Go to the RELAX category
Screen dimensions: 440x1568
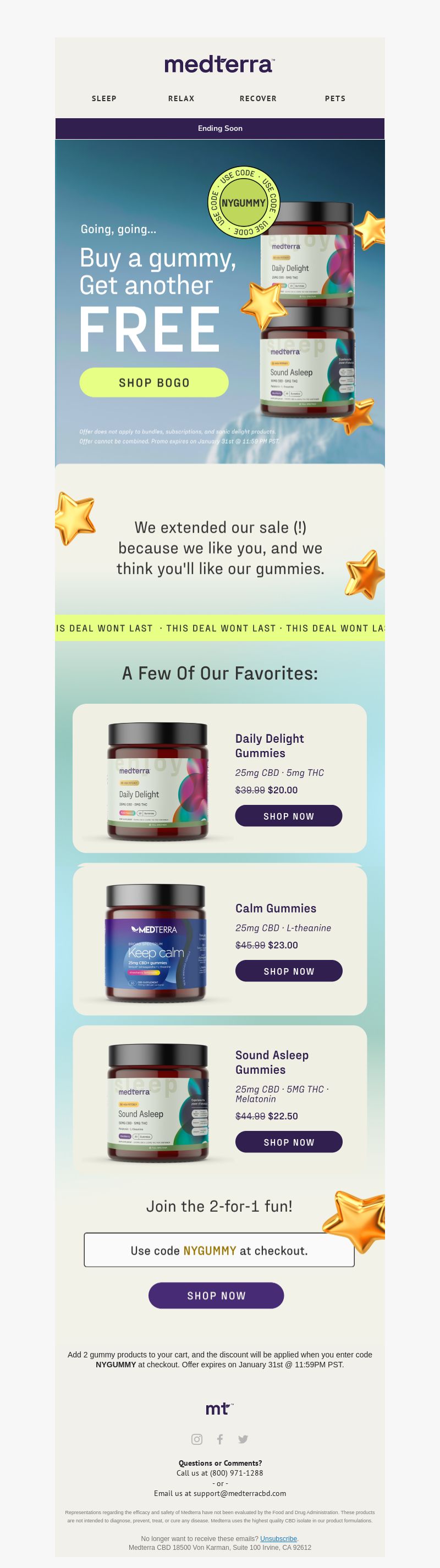tap(182, 98)
